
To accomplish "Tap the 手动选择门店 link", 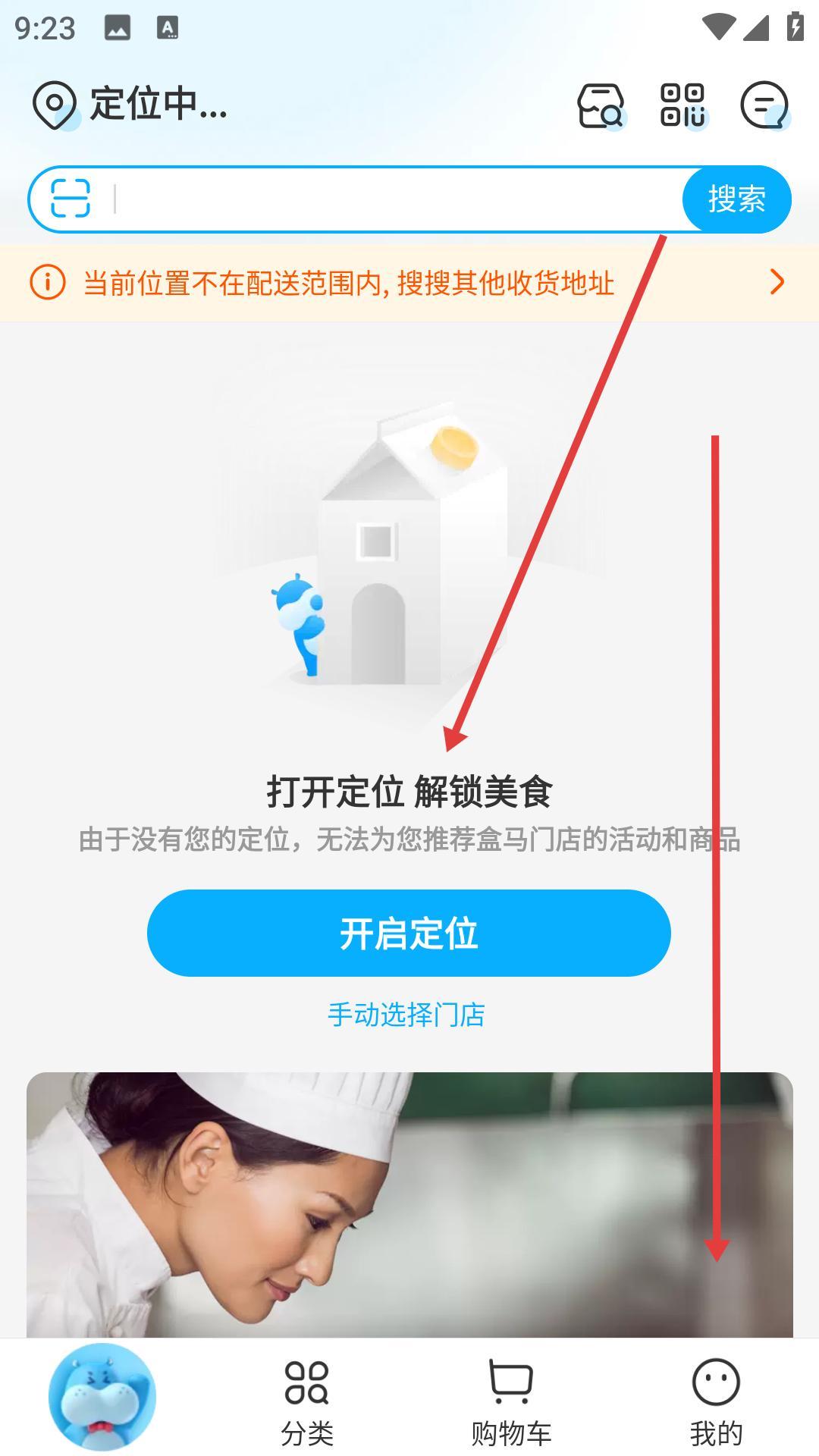I will point(406,1015).
